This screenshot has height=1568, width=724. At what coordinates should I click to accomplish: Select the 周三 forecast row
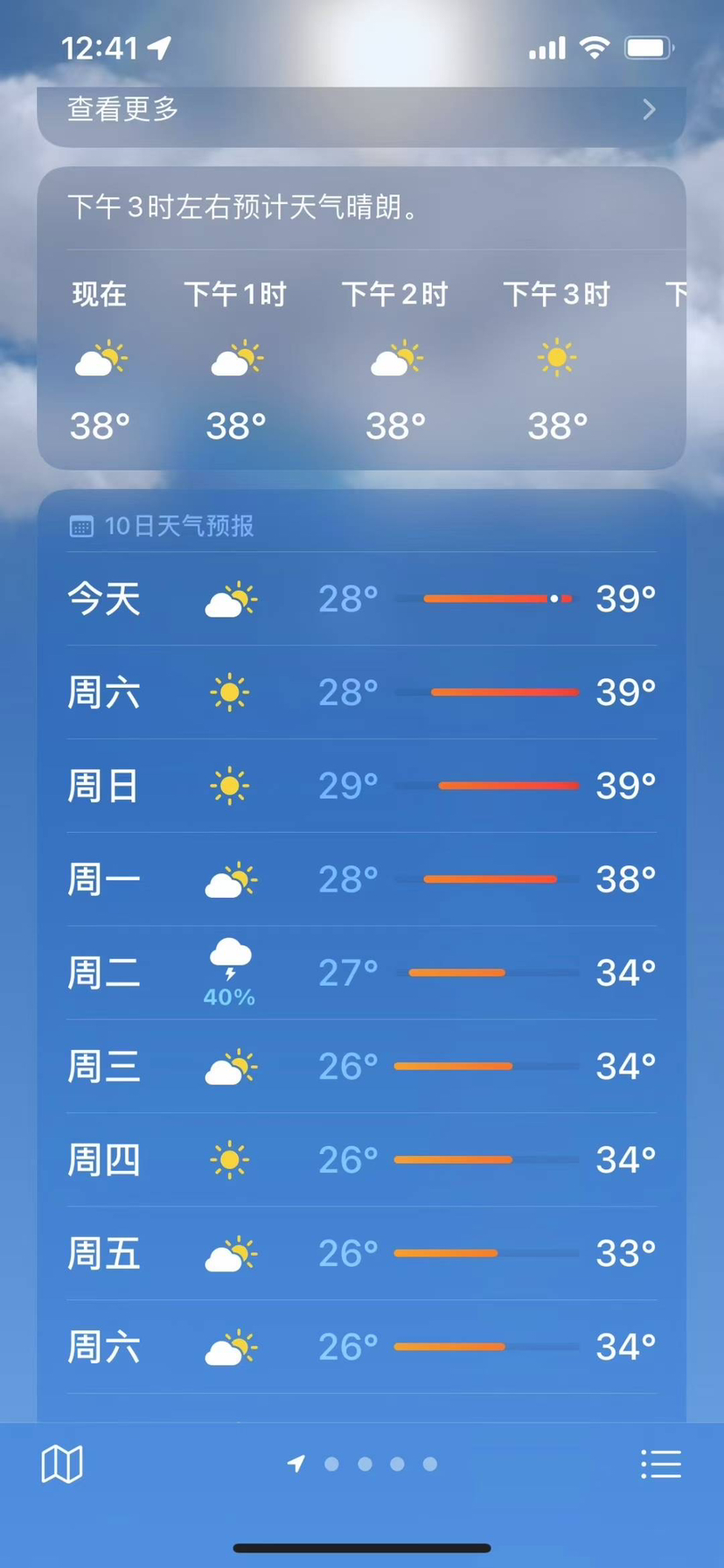click(361, 1067)
